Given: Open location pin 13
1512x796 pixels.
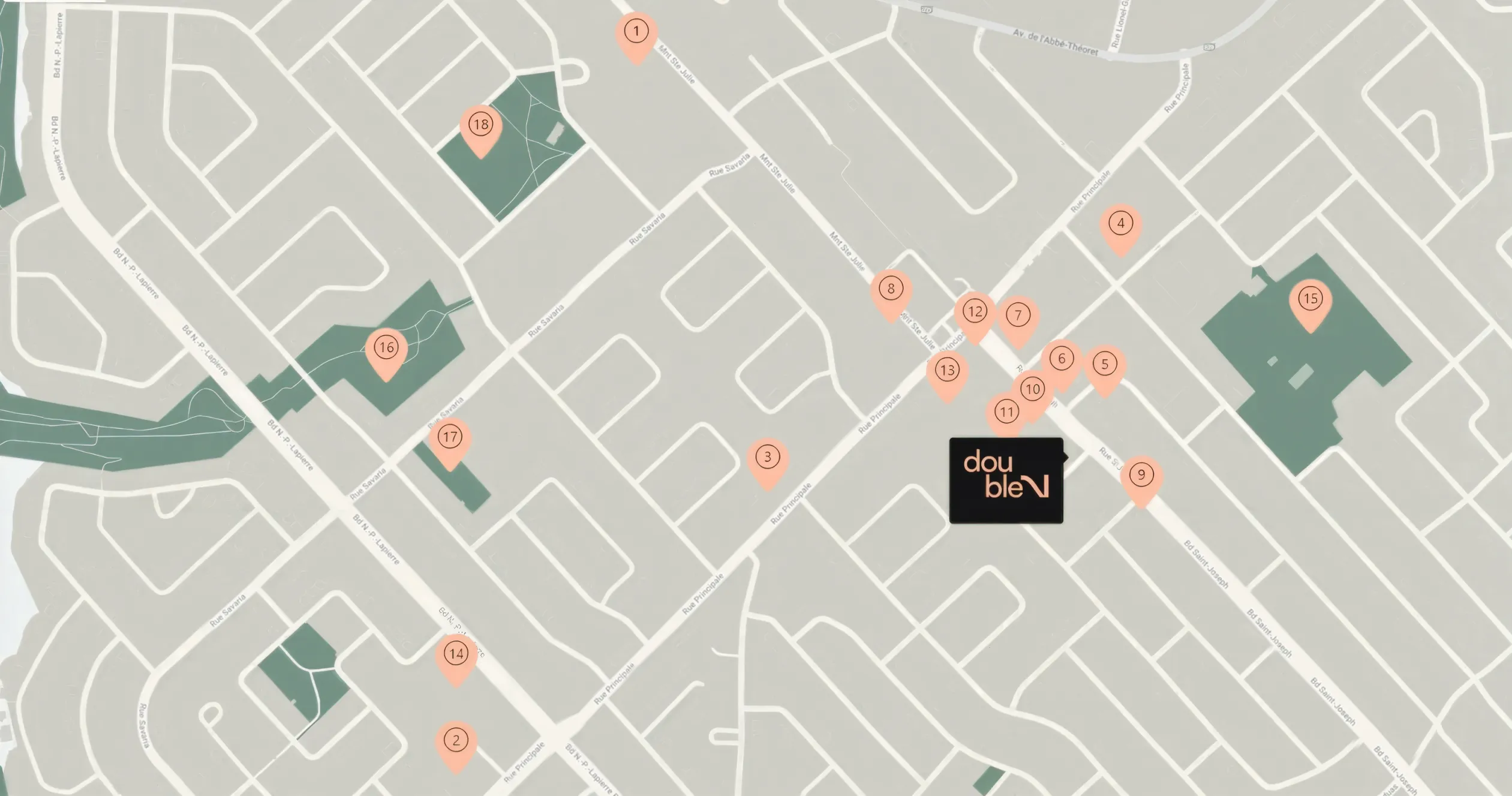Looking at the screenshot, I should [948, 371].
